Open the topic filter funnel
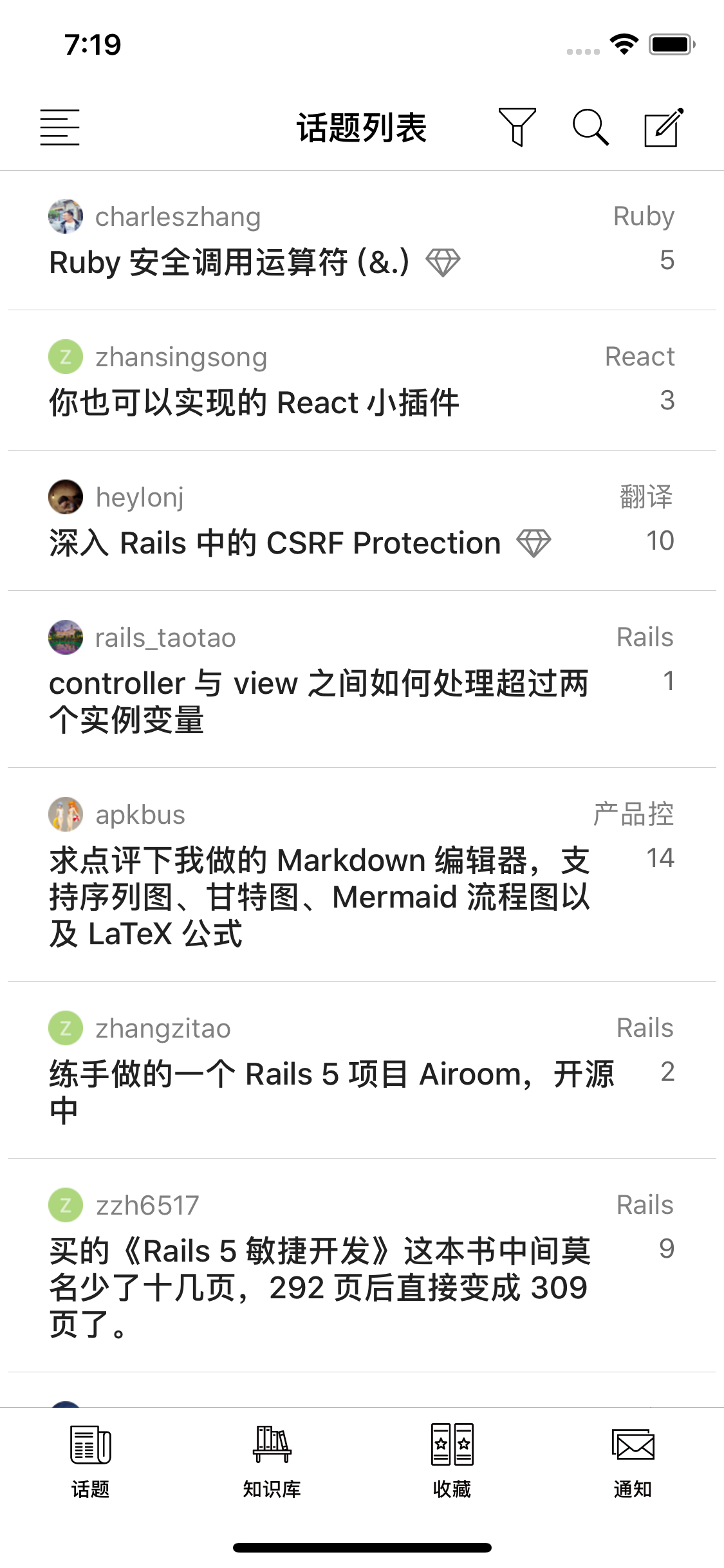Viewport: 724px width, 1568px height. (x=517, y=127)
